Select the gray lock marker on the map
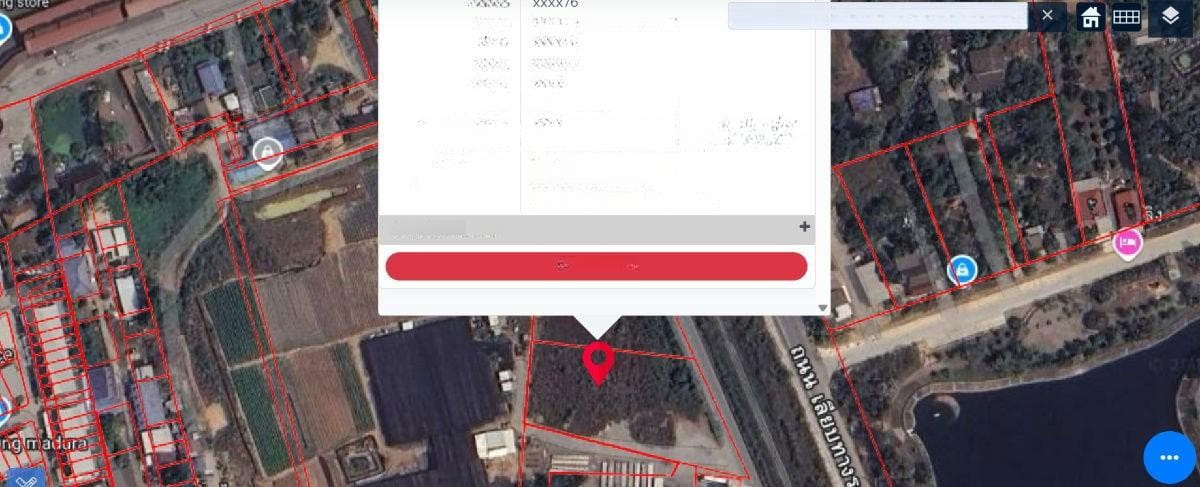 pos(266,152)
